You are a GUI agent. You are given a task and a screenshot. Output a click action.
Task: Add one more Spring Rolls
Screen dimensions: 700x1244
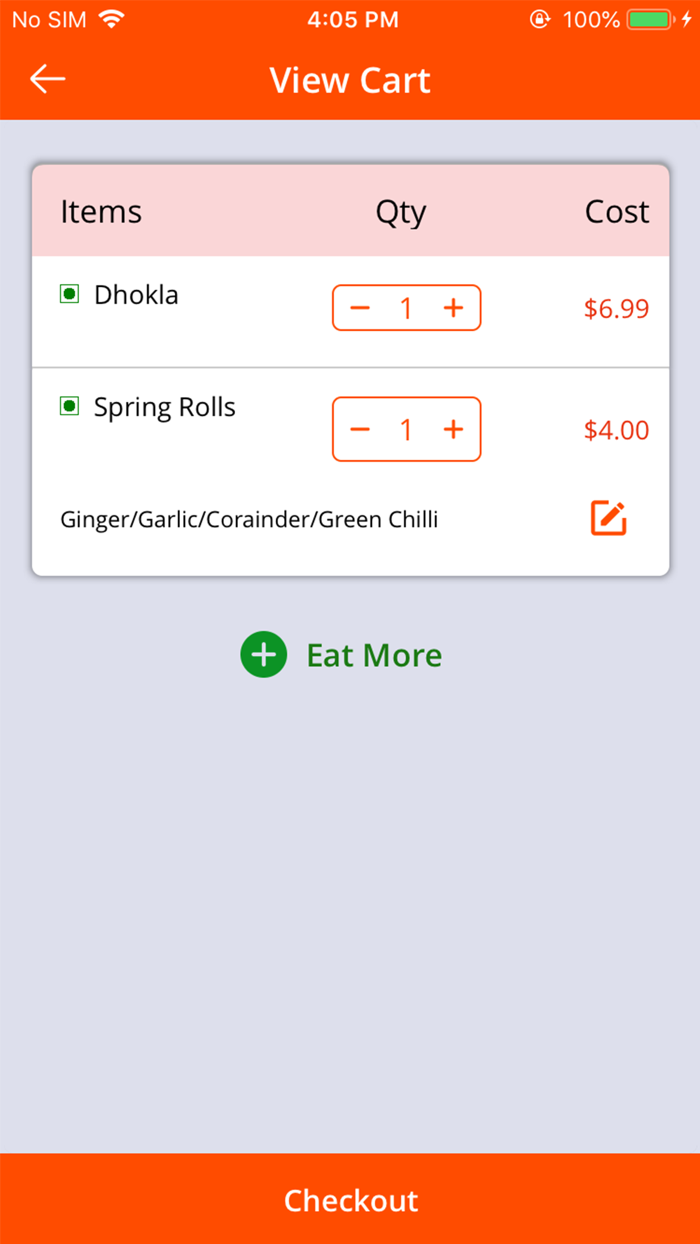tap(453, 430)
